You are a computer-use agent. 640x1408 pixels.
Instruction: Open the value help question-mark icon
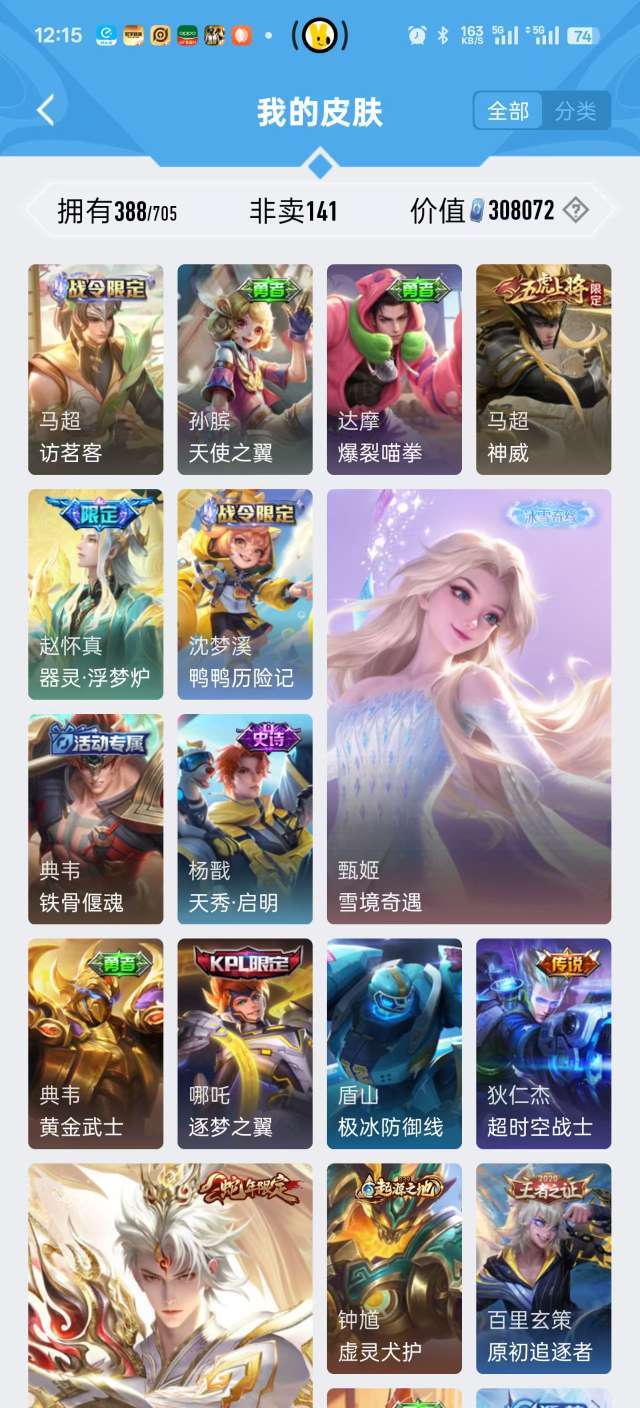coord(576,210)
